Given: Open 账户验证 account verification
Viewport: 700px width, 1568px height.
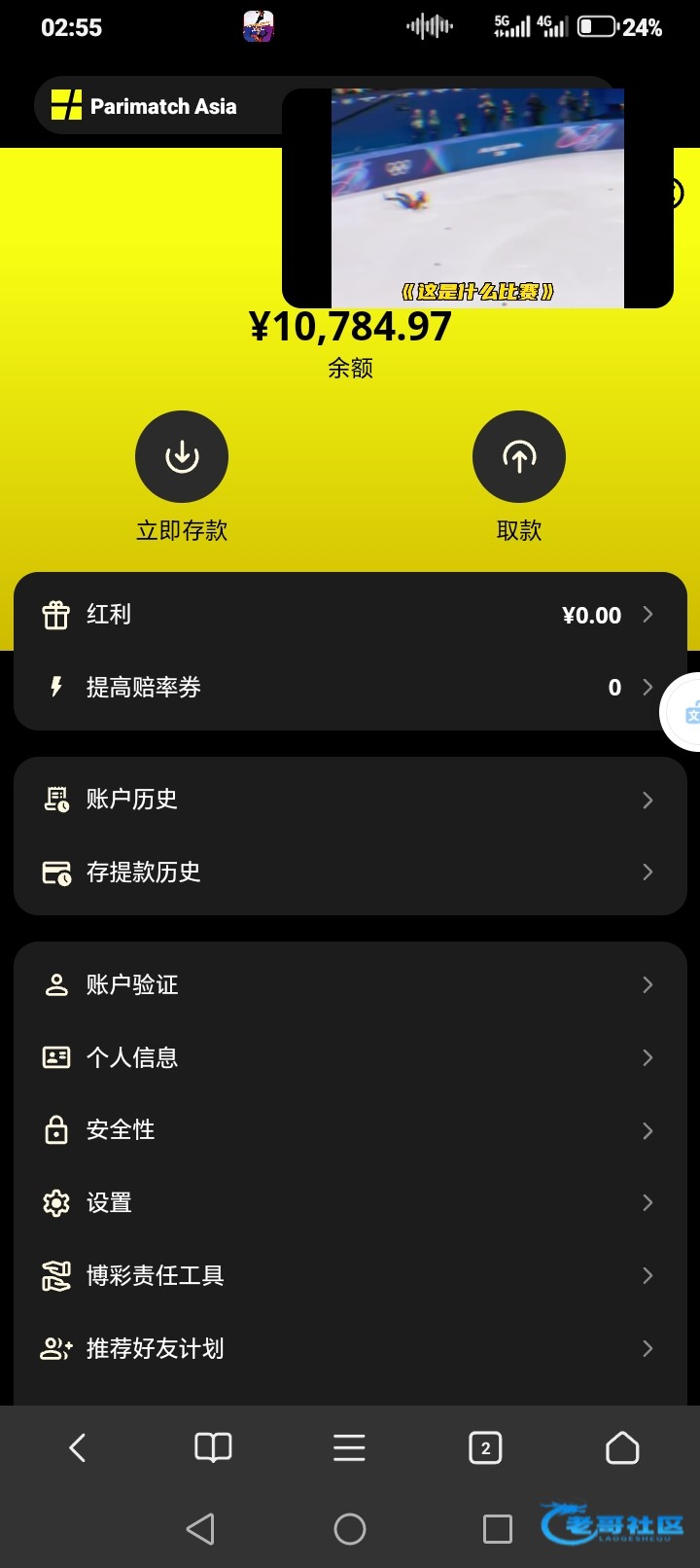Looking at the screenshot, I should [350, 984].
